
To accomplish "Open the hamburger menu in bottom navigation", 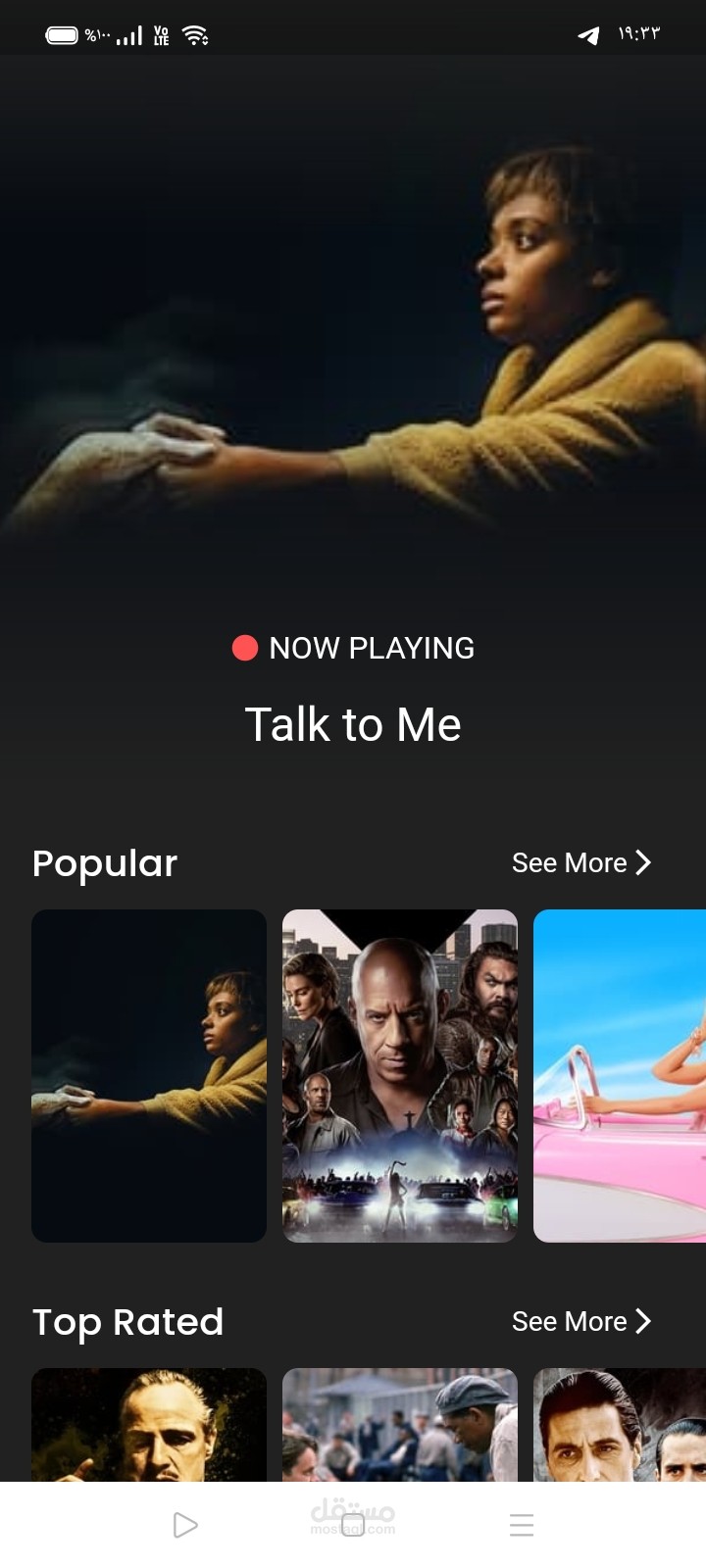I will [521, 1525].
